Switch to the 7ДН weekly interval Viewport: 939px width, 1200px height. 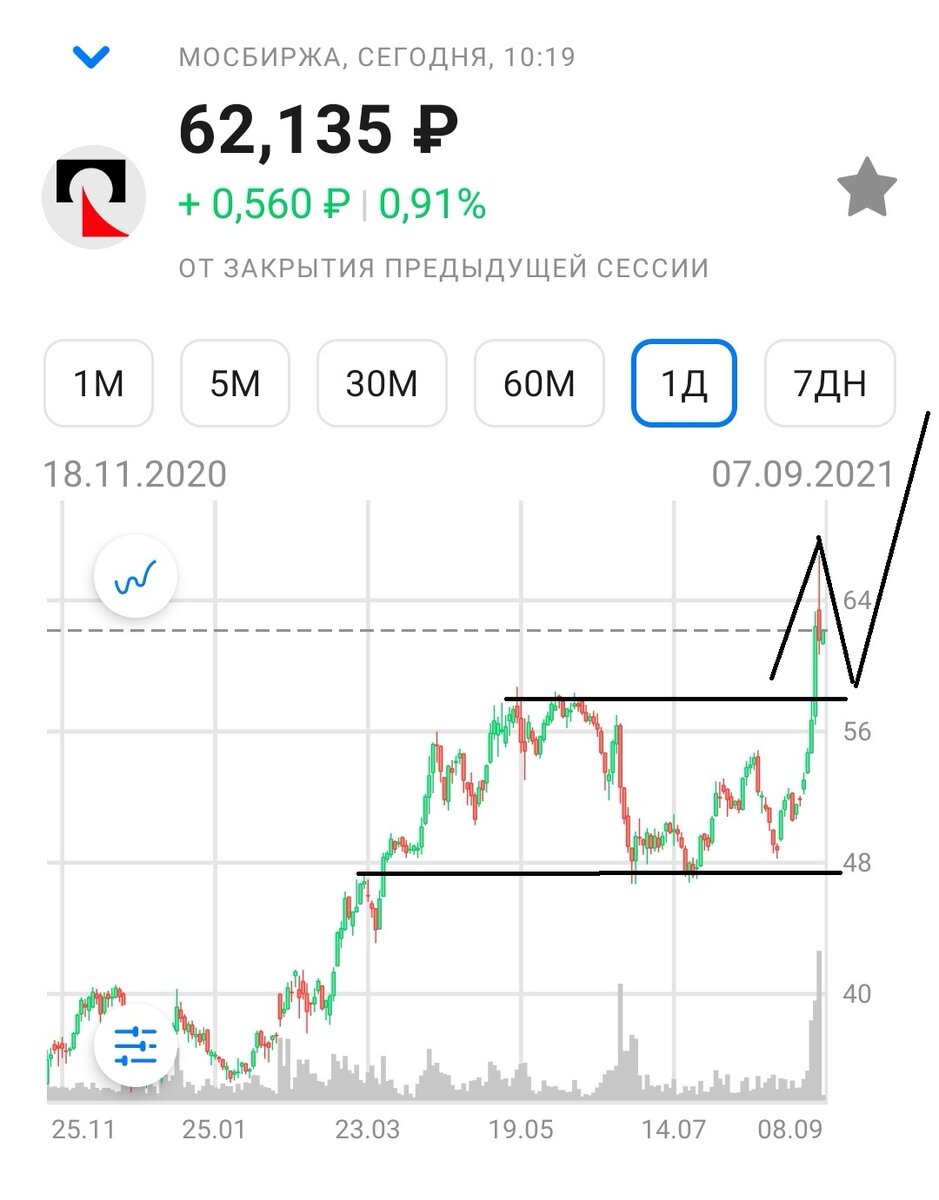[829, 383]
